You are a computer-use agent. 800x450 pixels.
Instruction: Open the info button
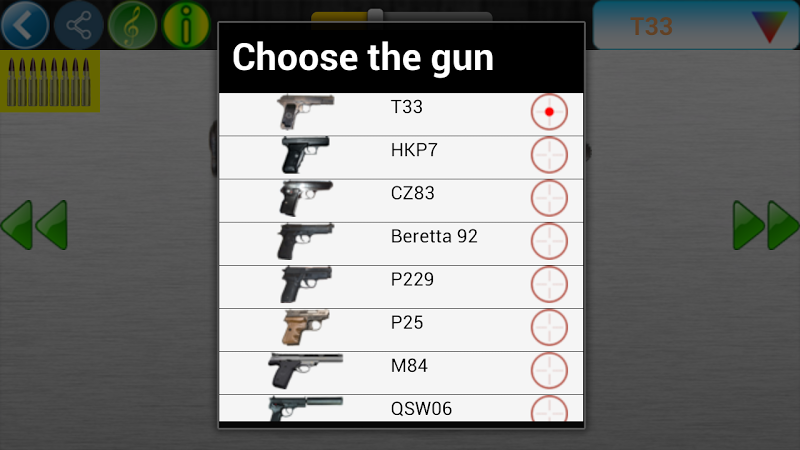click(187, 25)
